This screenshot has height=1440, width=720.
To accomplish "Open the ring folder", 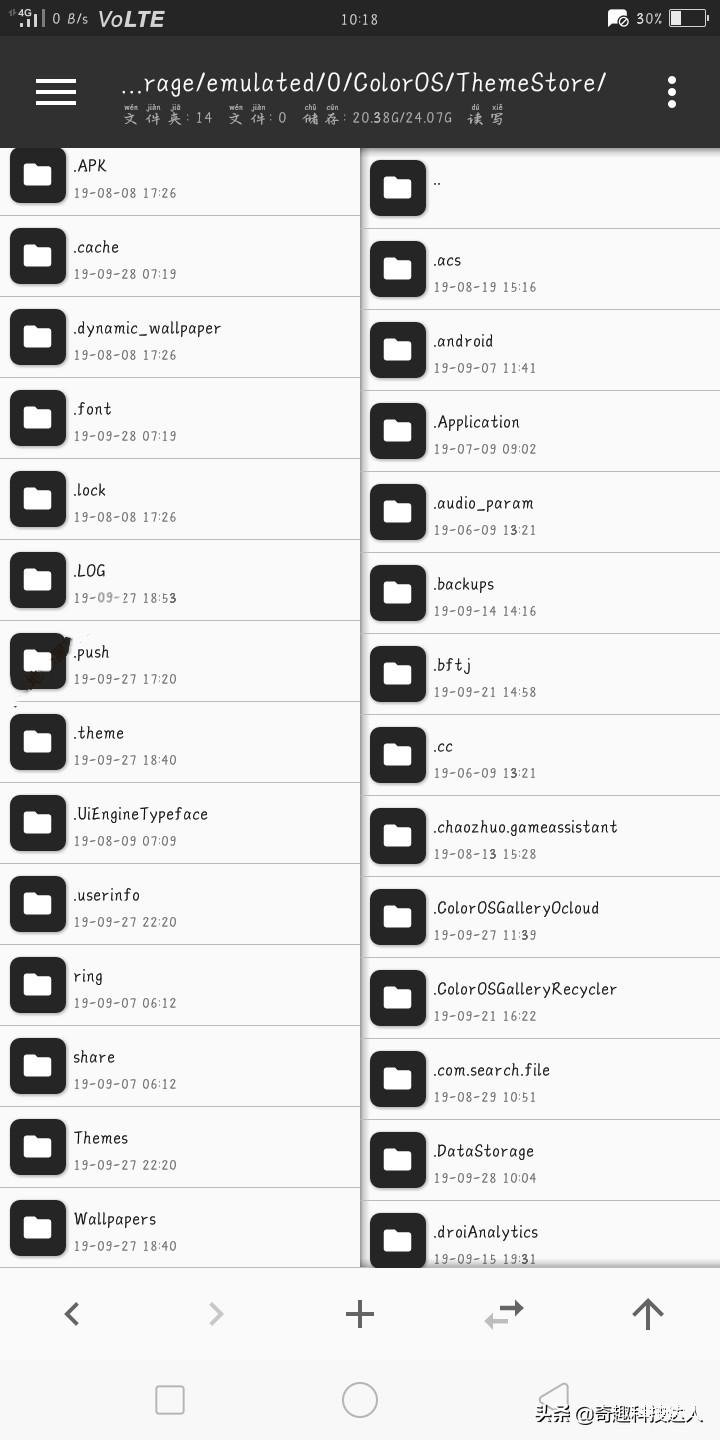I will tap(180, 985).
